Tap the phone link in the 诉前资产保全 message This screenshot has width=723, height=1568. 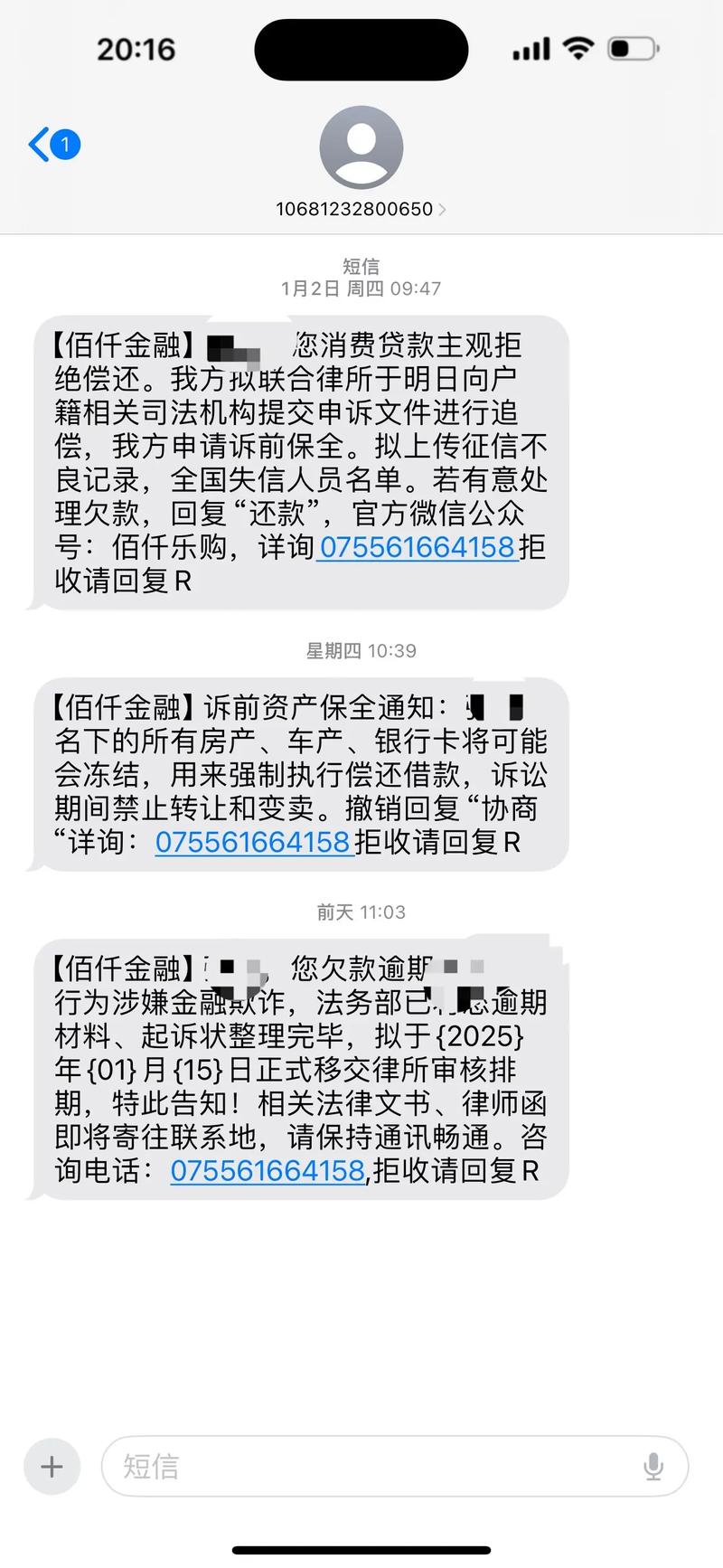(x=254, y=842)
